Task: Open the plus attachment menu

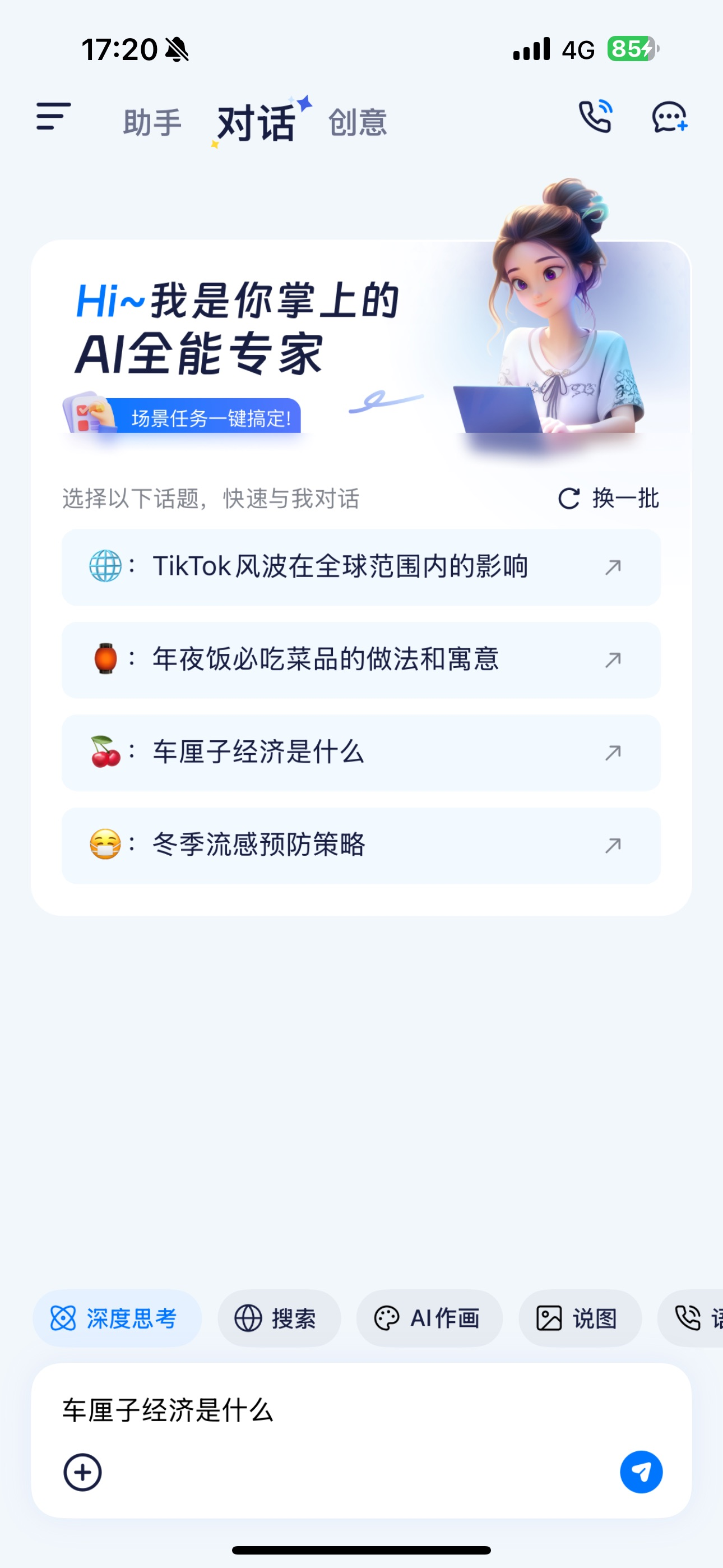Action: 83,1473
